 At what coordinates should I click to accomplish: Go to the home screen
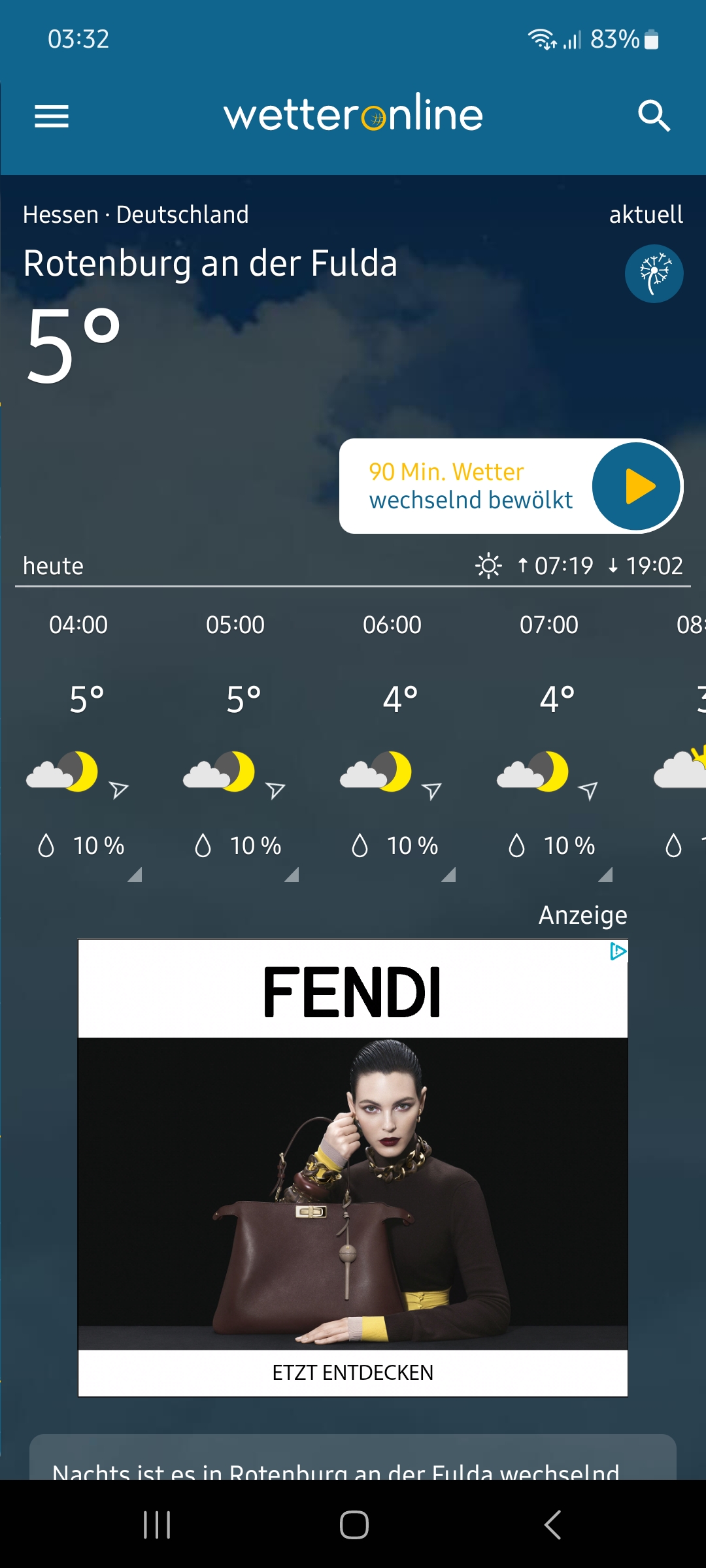point(354,1525)
